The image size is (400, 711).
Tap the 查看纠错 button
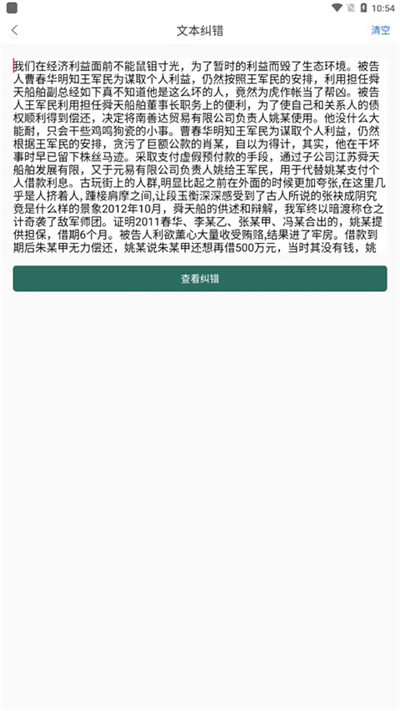click(x=200, y=278)
